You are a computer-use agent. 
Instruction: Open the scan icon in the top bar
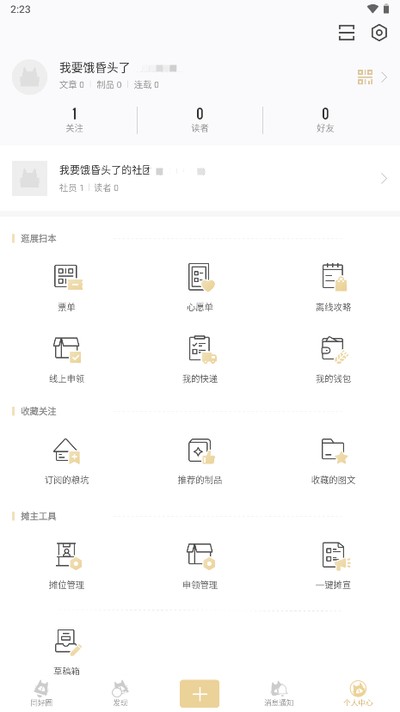(x=346, y=33)
